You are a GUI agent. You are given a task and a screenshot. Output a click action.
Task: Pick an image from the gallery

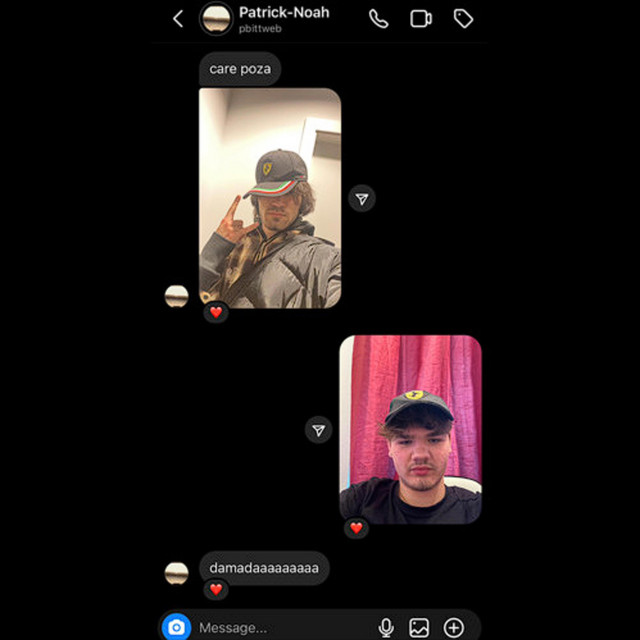tap(420, 627)
